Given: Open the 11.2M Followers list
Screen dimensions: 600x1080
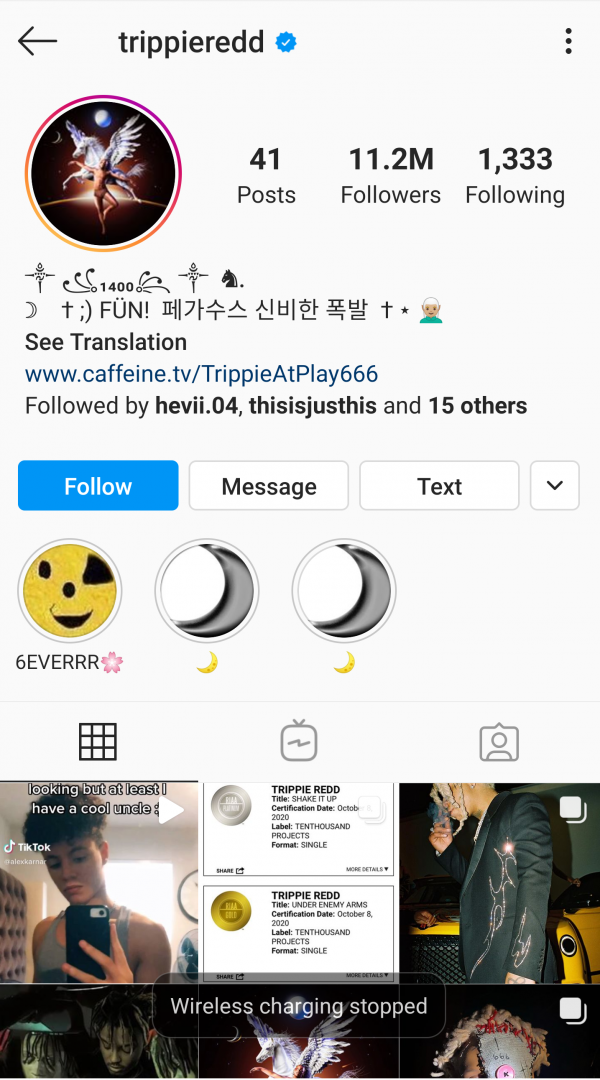Looking at the screenshot, I should point(390,175).
